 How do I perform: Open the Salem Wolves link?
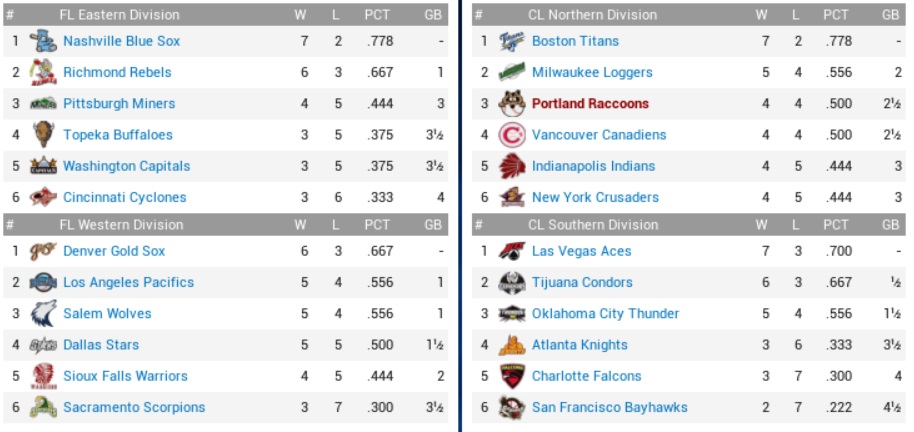pyautogui.click(x=107, y=313)
